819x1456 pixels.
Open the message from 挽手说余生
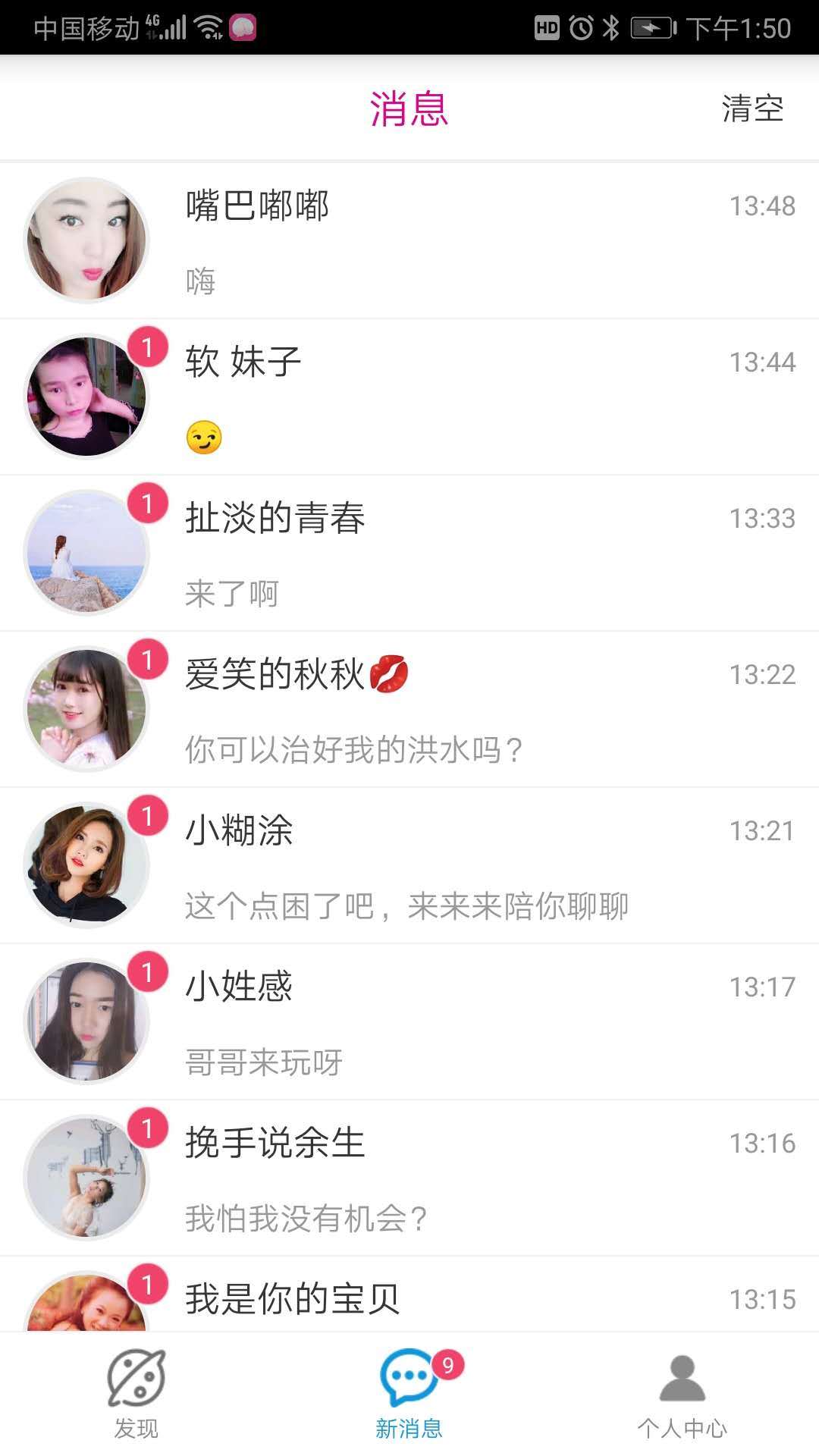point(409,1178)
